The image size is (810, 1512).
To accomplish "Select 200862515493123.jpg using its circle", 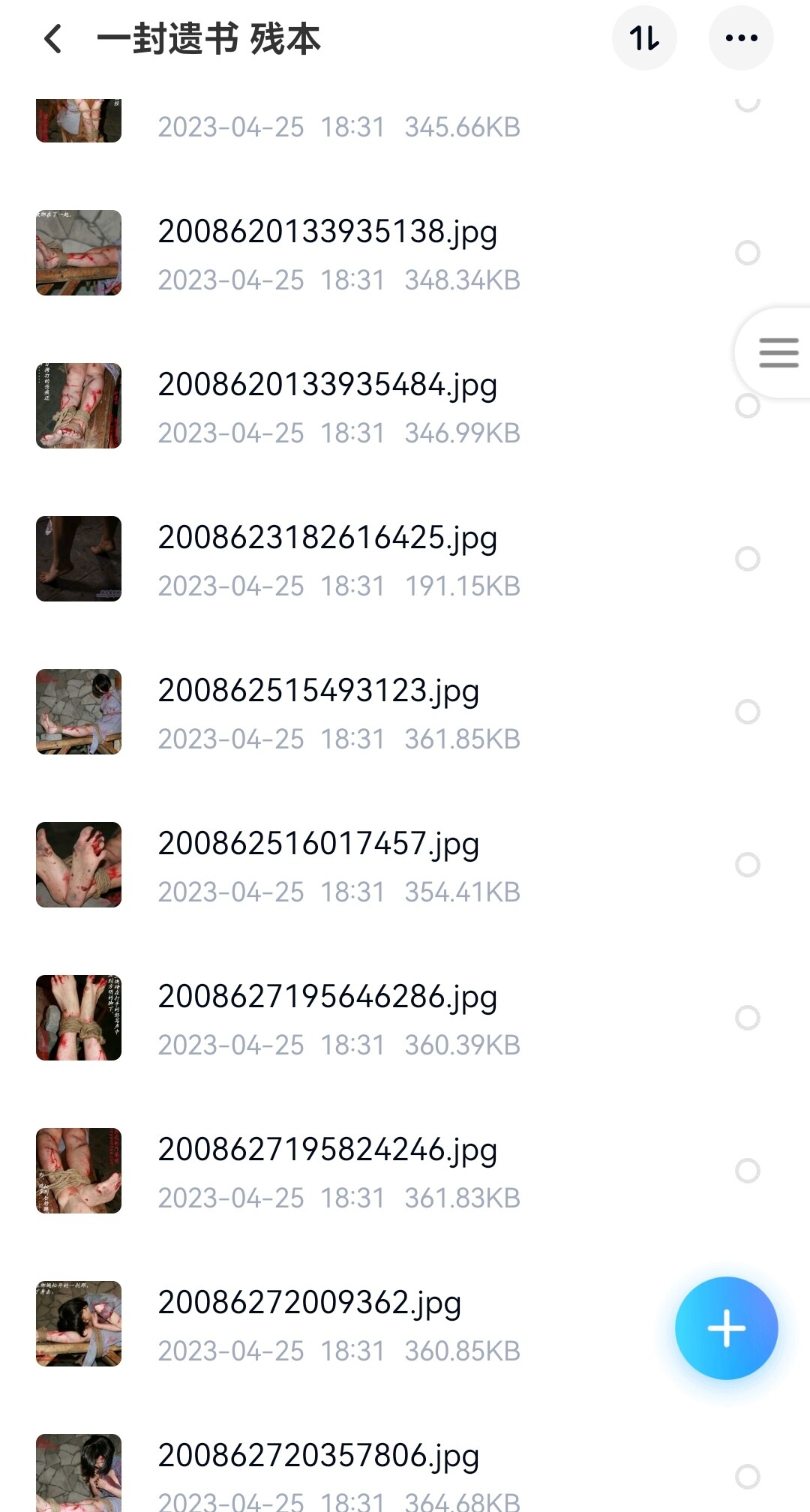I will pyautogui.click(x=748, y=712).
